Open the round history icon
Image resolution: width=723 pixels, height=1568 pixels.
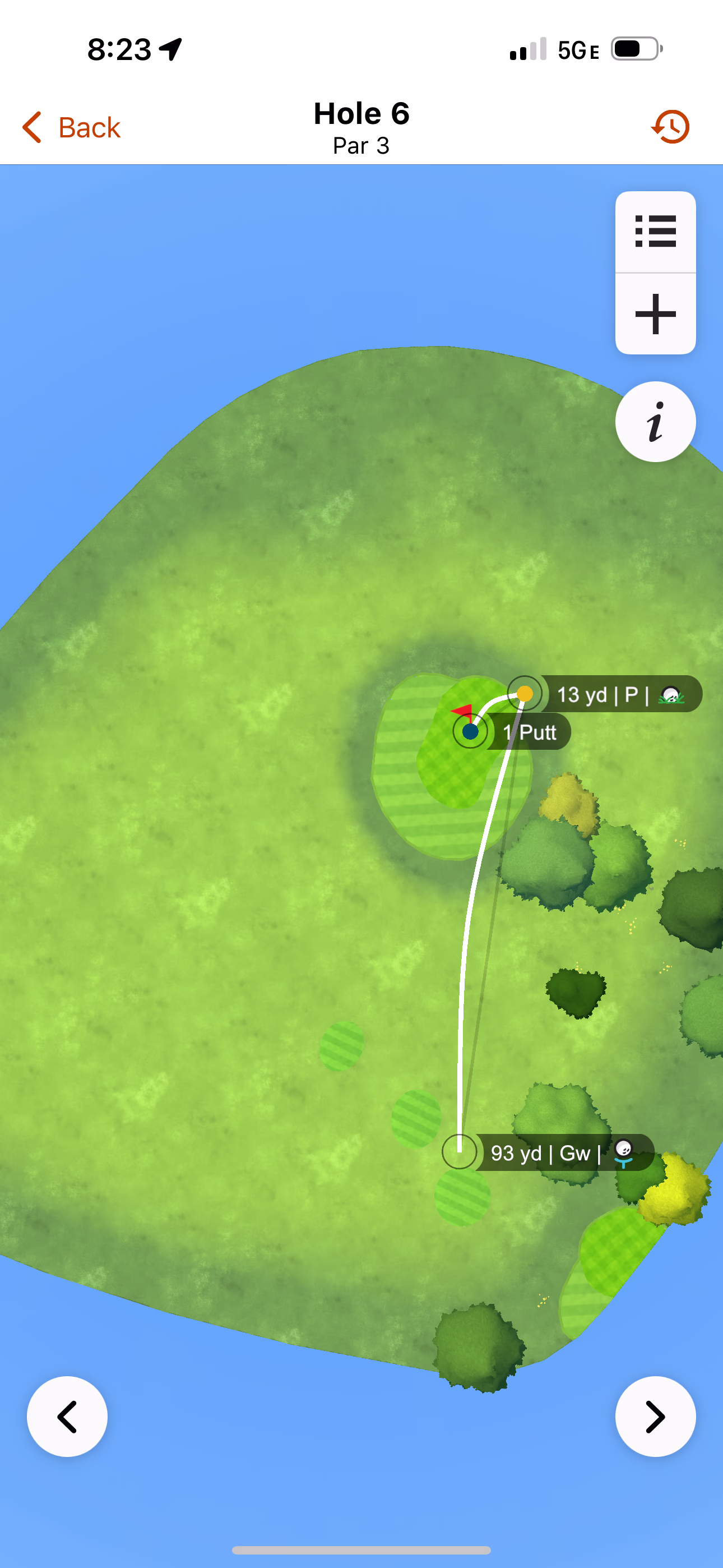[670, 127]
